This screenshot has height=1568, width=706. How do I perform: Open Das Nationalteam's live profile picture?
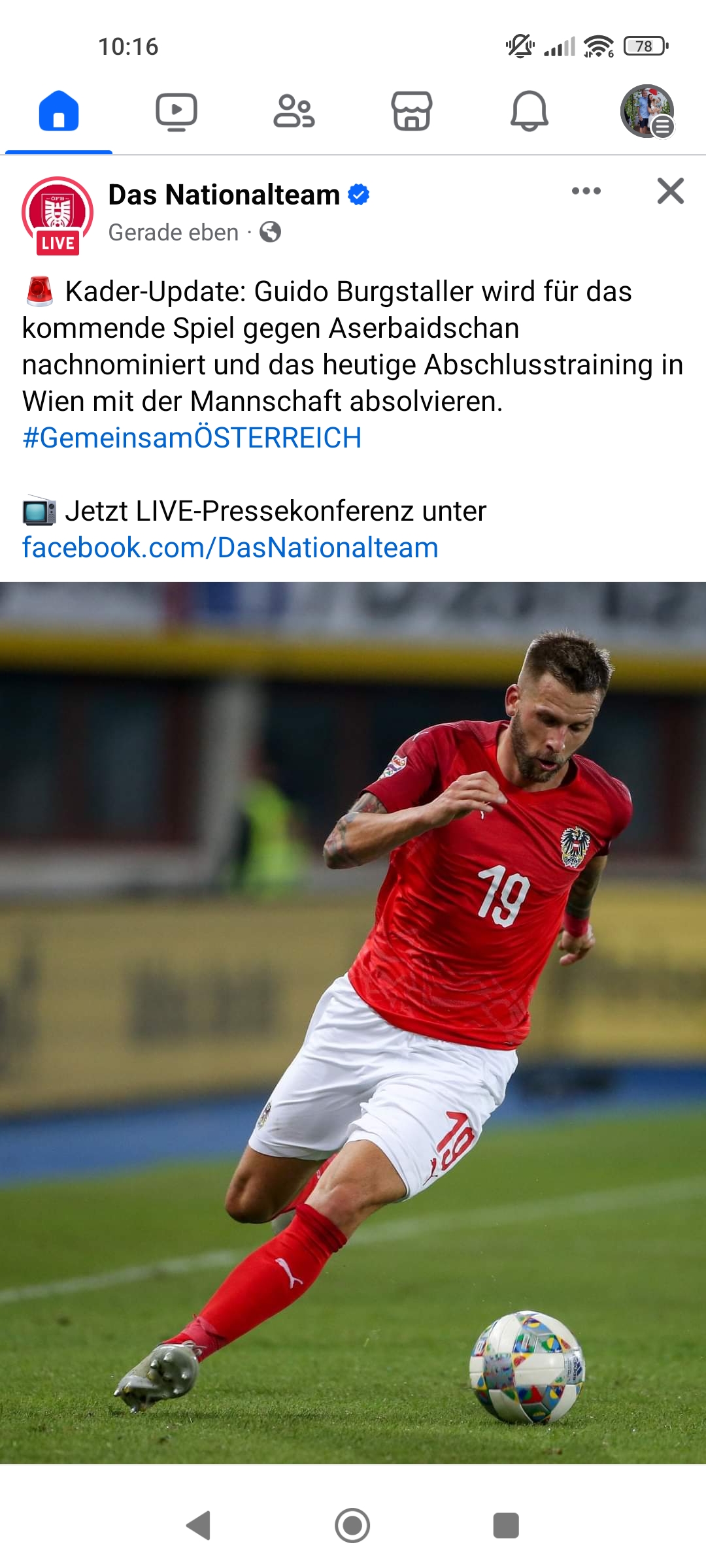58,215
